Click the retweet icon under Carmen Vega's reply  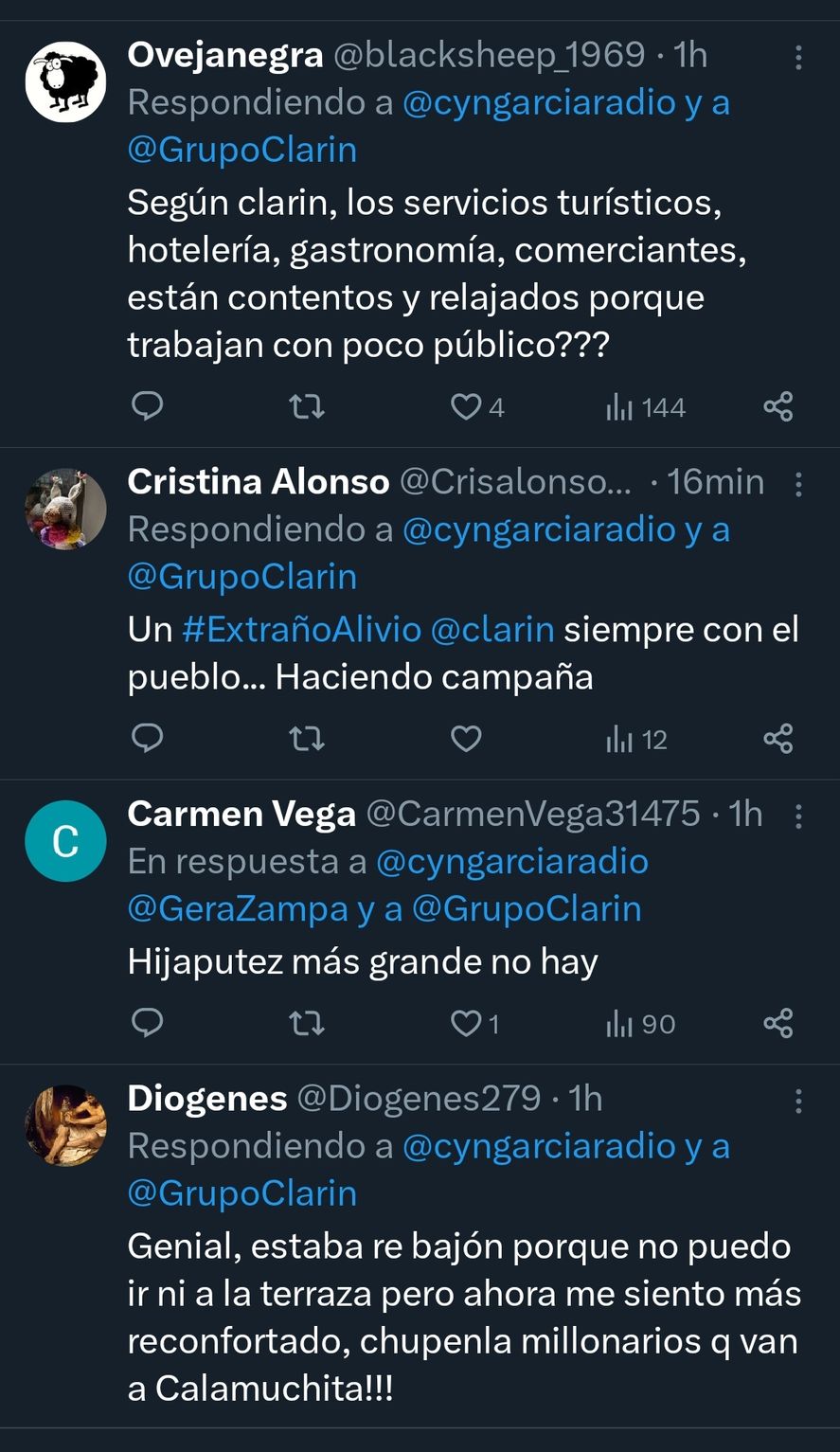pos(306,1024)
